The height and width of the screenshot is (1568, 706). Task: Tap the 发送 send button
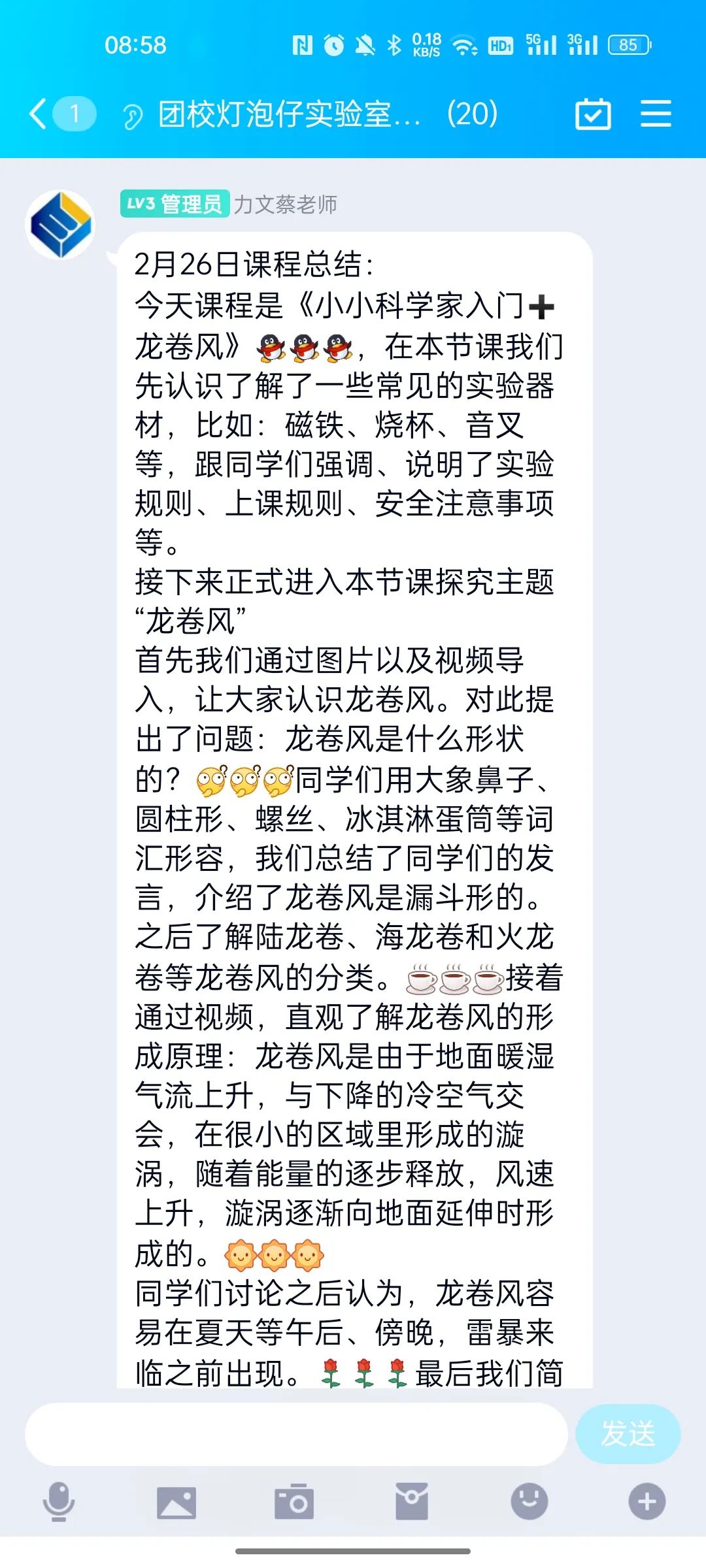coord(628,1434)
